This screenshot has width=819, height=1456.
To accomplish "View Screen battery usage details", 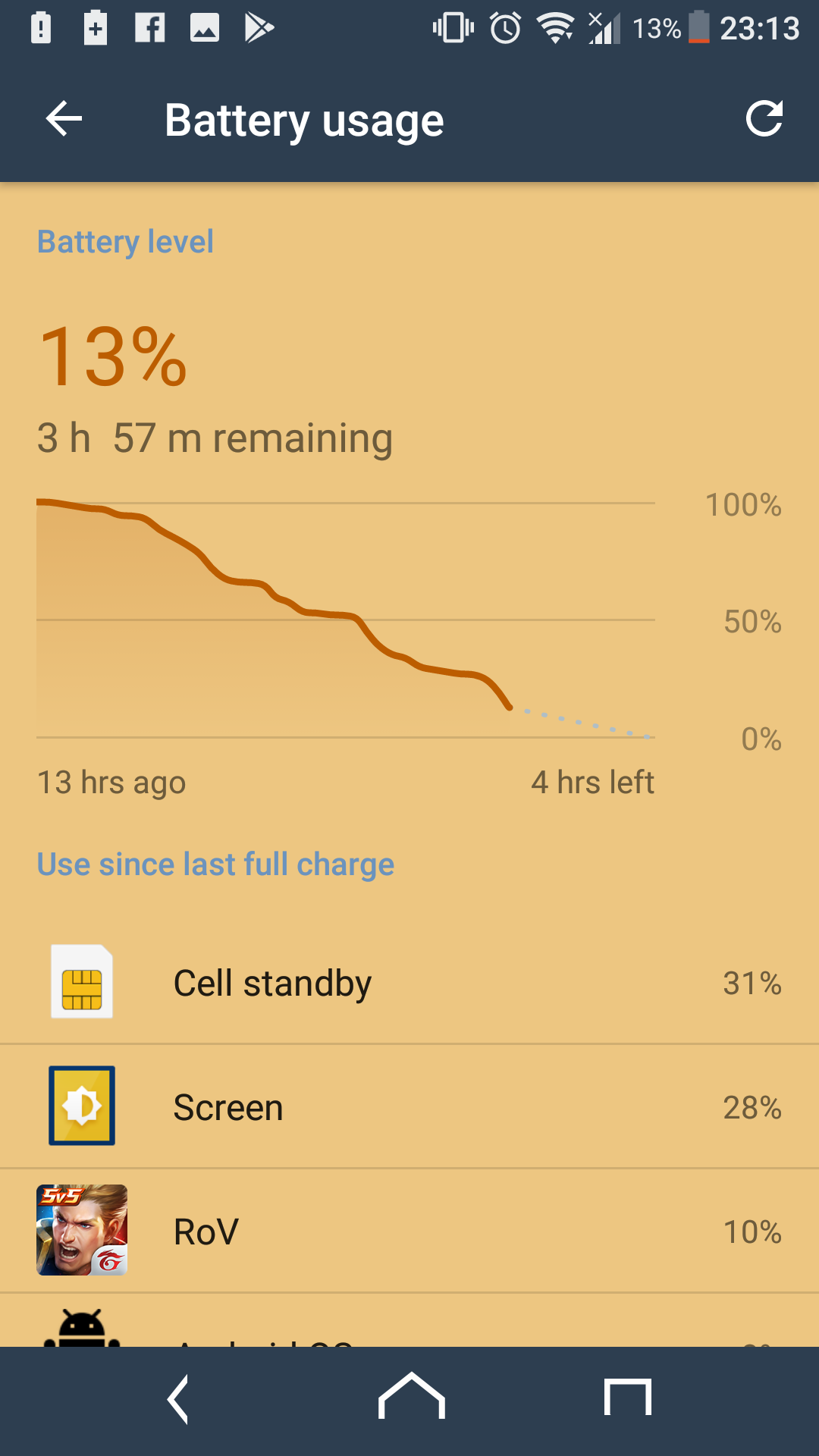I will [x=409, y=1107].
